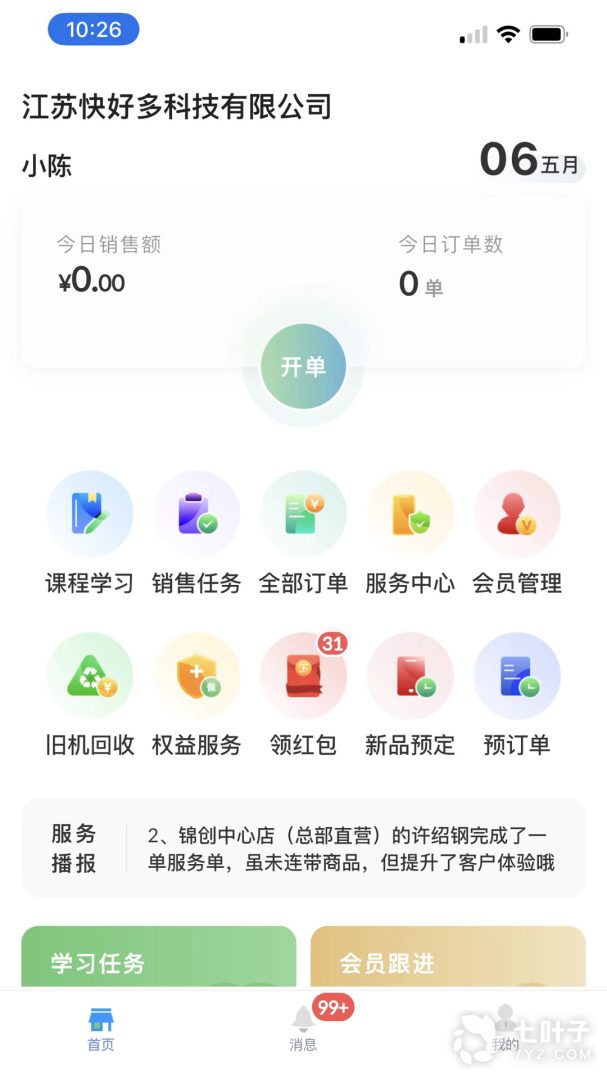Screen dimensions: 607x1080
Task: Switch to the 我的 profile tab
Action: (x=505, y=1029)
